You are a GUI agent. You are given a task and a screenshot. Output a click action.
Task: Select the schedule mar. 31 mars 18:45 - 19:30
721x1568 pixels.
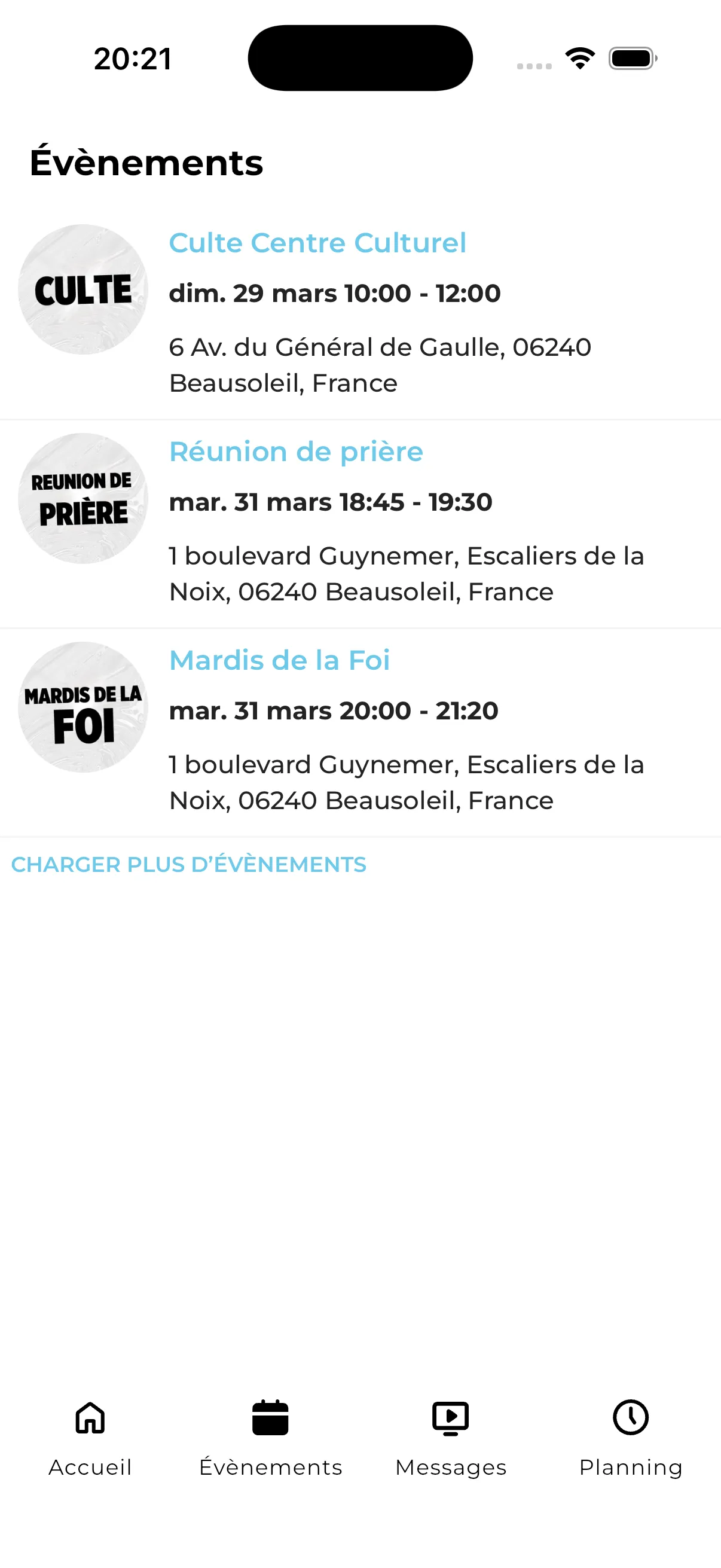click(x=331, y=502)
